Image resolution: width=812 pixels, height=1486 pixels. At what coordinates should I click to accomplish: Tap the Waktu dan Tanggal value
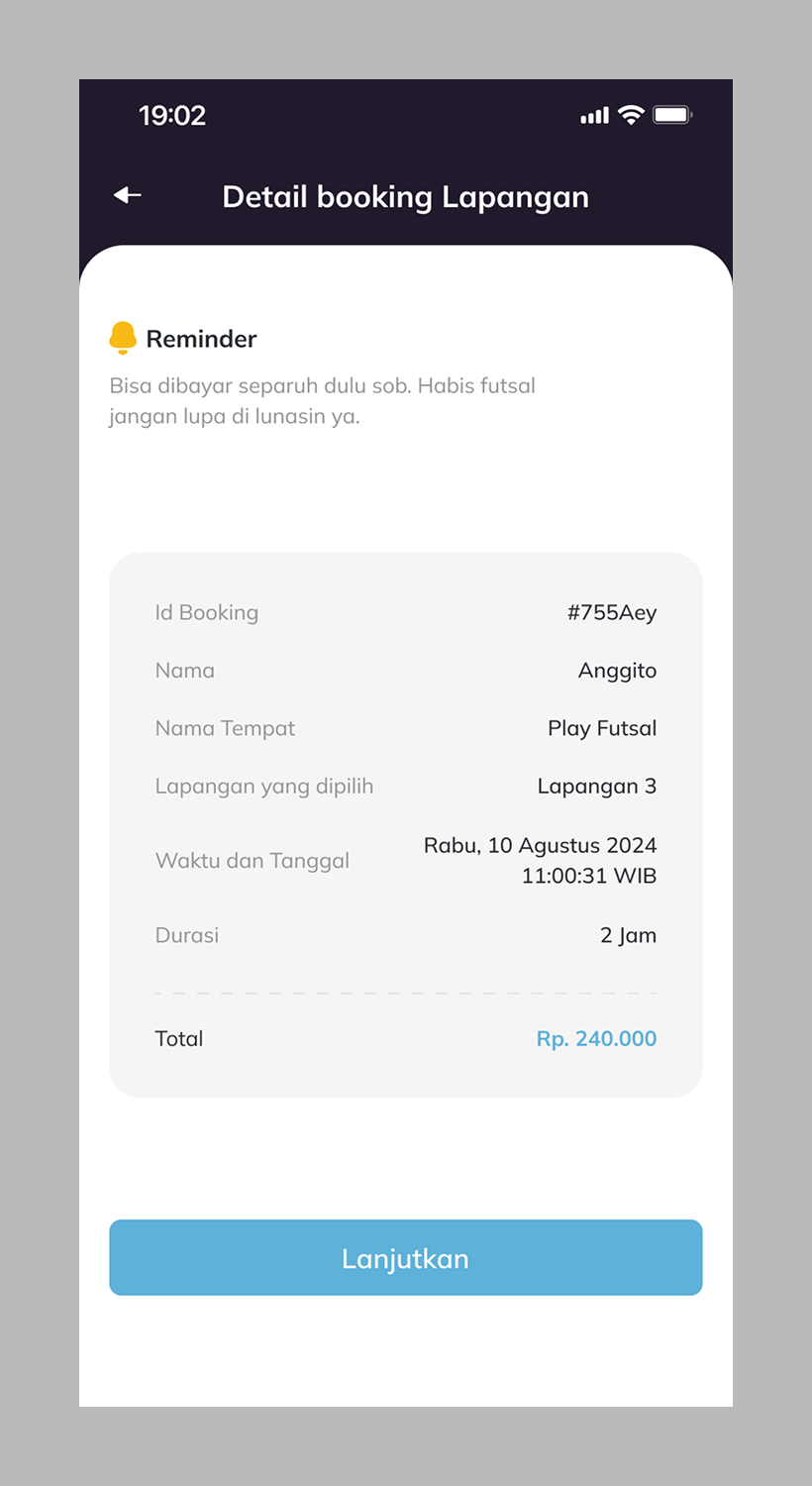(540, 860)
